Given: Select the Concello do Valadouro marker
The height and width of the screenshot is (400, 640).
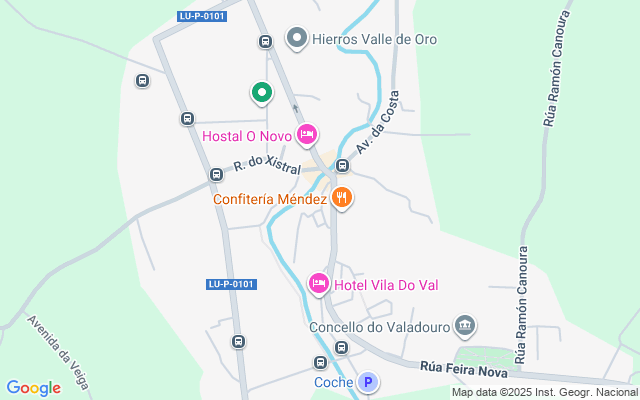Looking at the screenshot, I should (465, 326).
